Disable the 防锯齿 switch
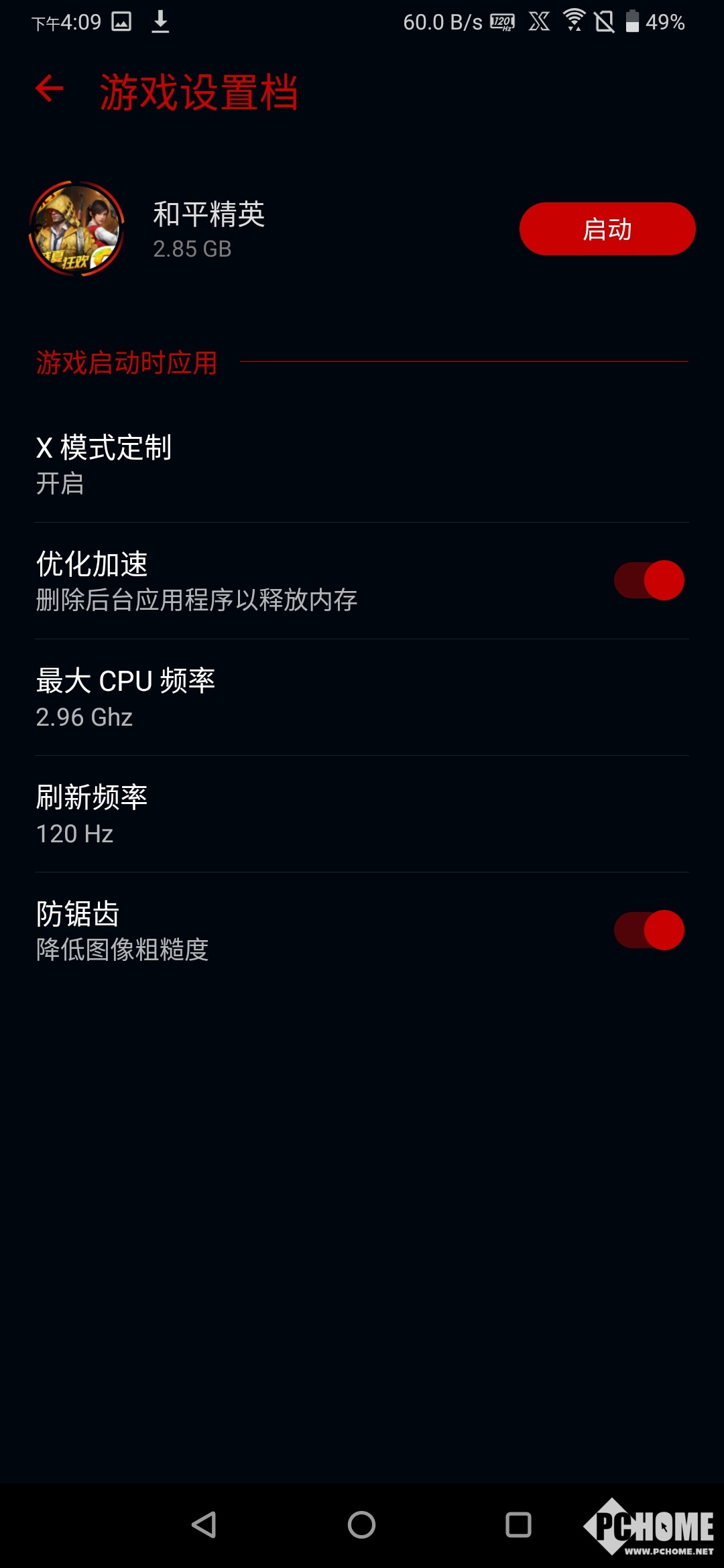Viewport: 724px width, 1568px height. (x=648, y=930)
